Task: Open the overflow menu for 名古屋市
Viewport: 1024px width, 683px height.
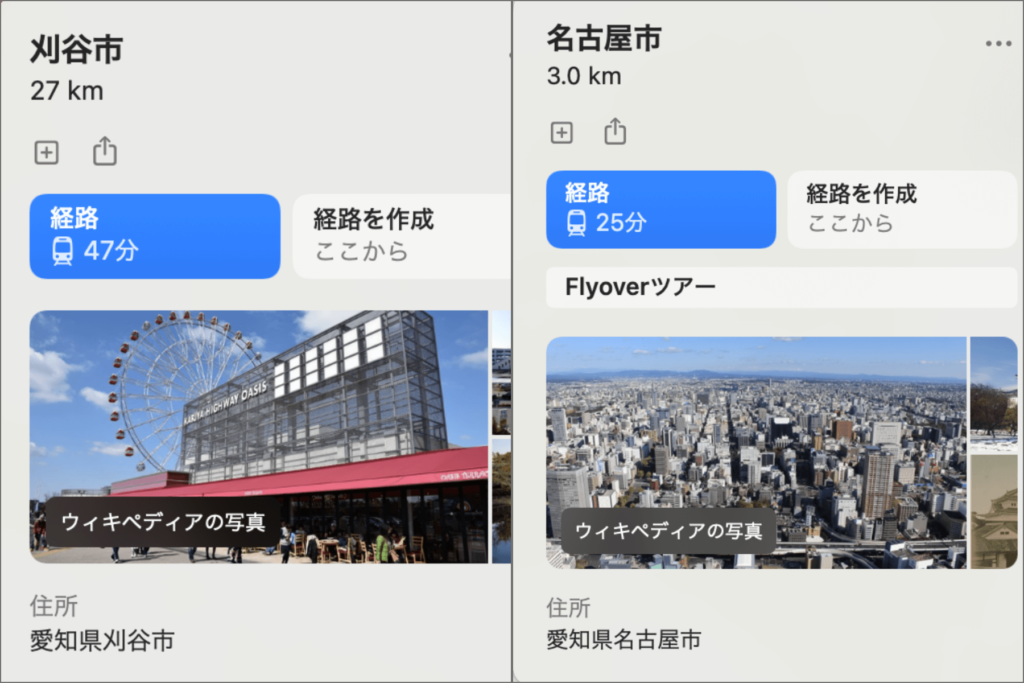Action: pyautogui.click(x=997, y=43)
